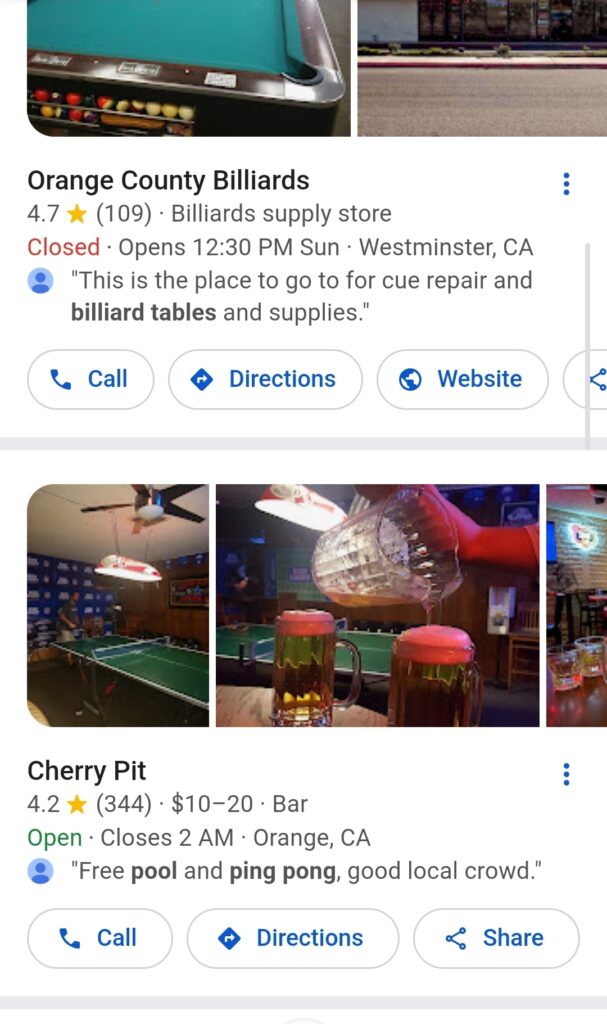This screenshot has height=1024, width=607.
Task: Open the Cherry Pit listing
Action: click(x=86, y=771)
